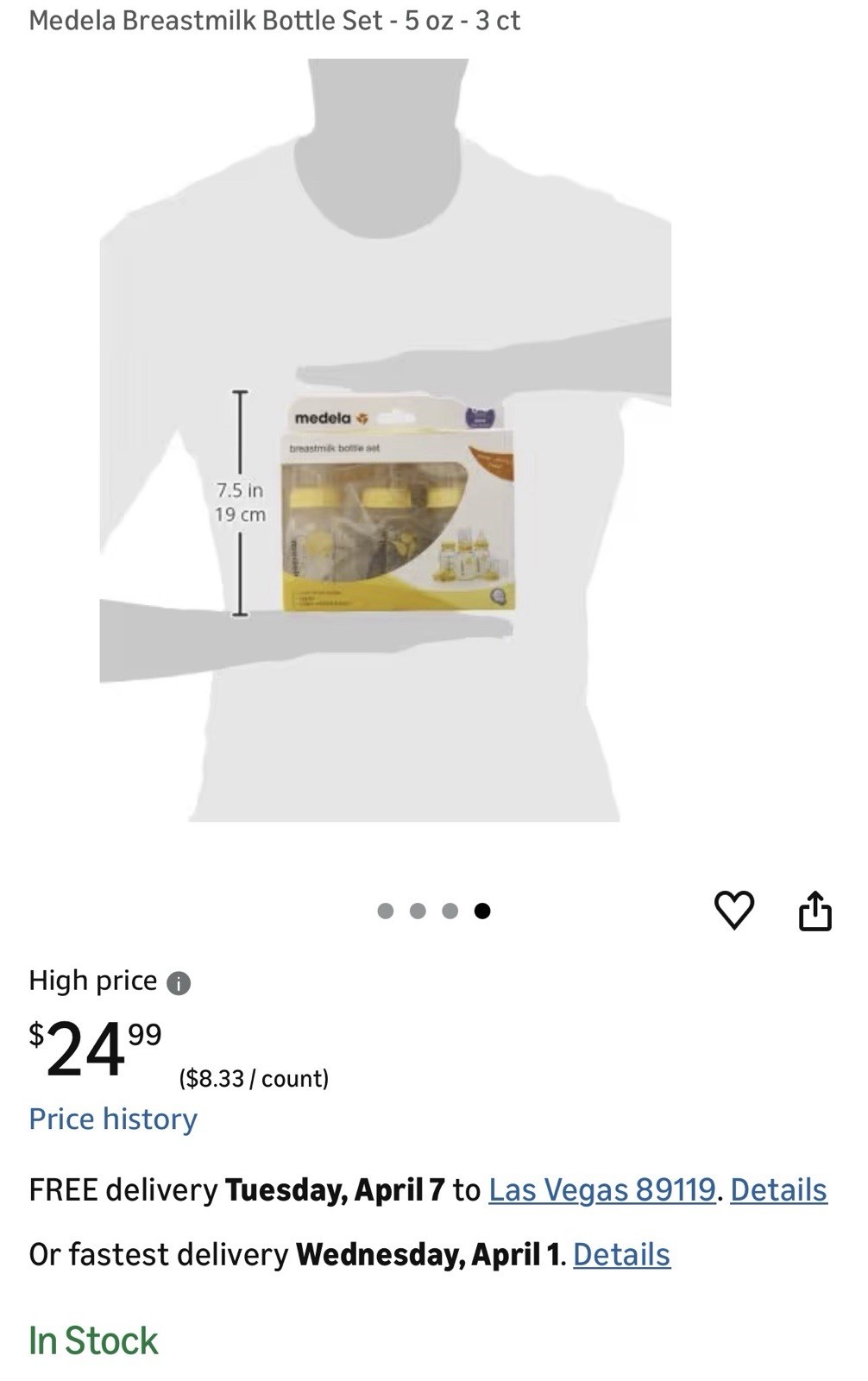The image size is (868, 1381).
Task: Open Details for free Tuesday delivery
Action: (778, 1189)
